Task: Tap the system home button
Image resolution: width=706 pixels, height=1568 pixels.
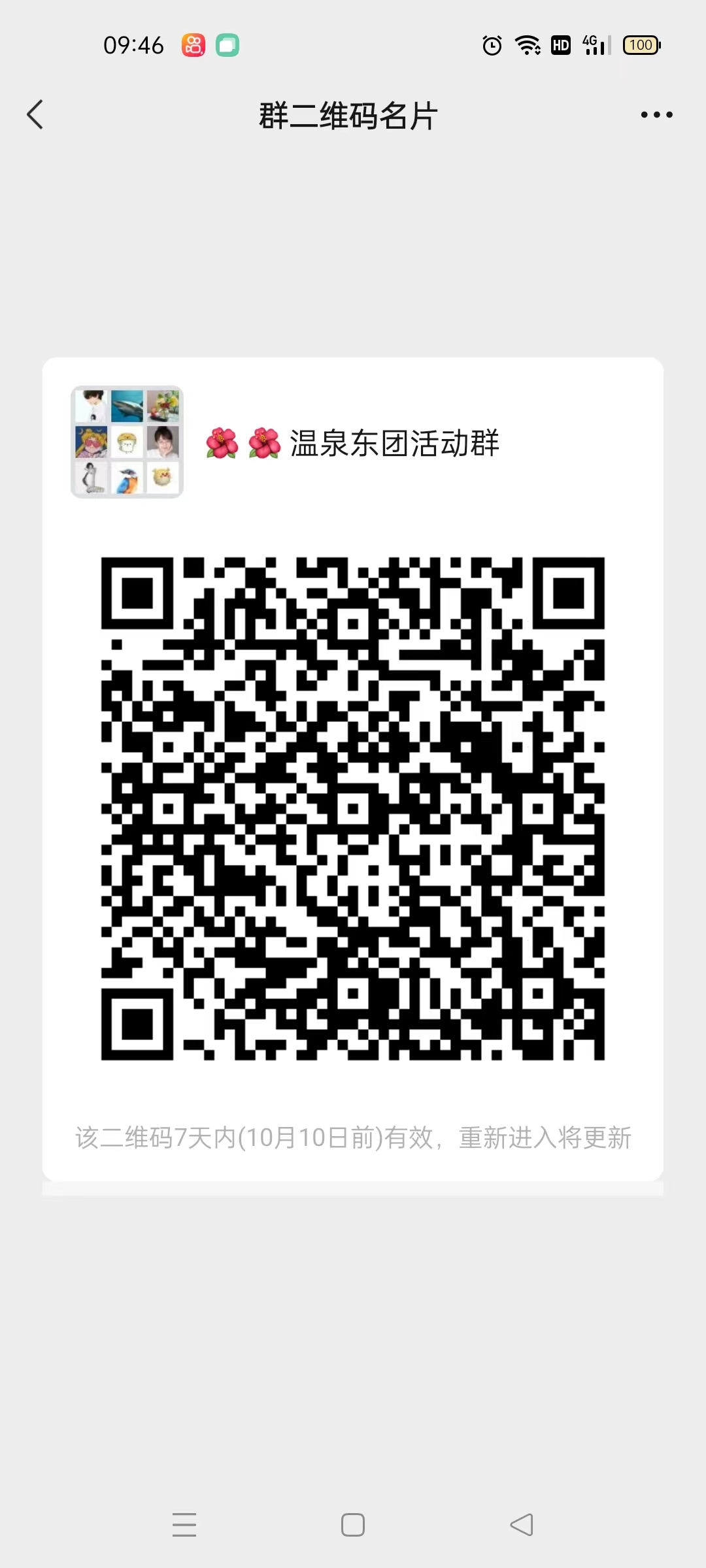Action: (x=353, y=1525)
